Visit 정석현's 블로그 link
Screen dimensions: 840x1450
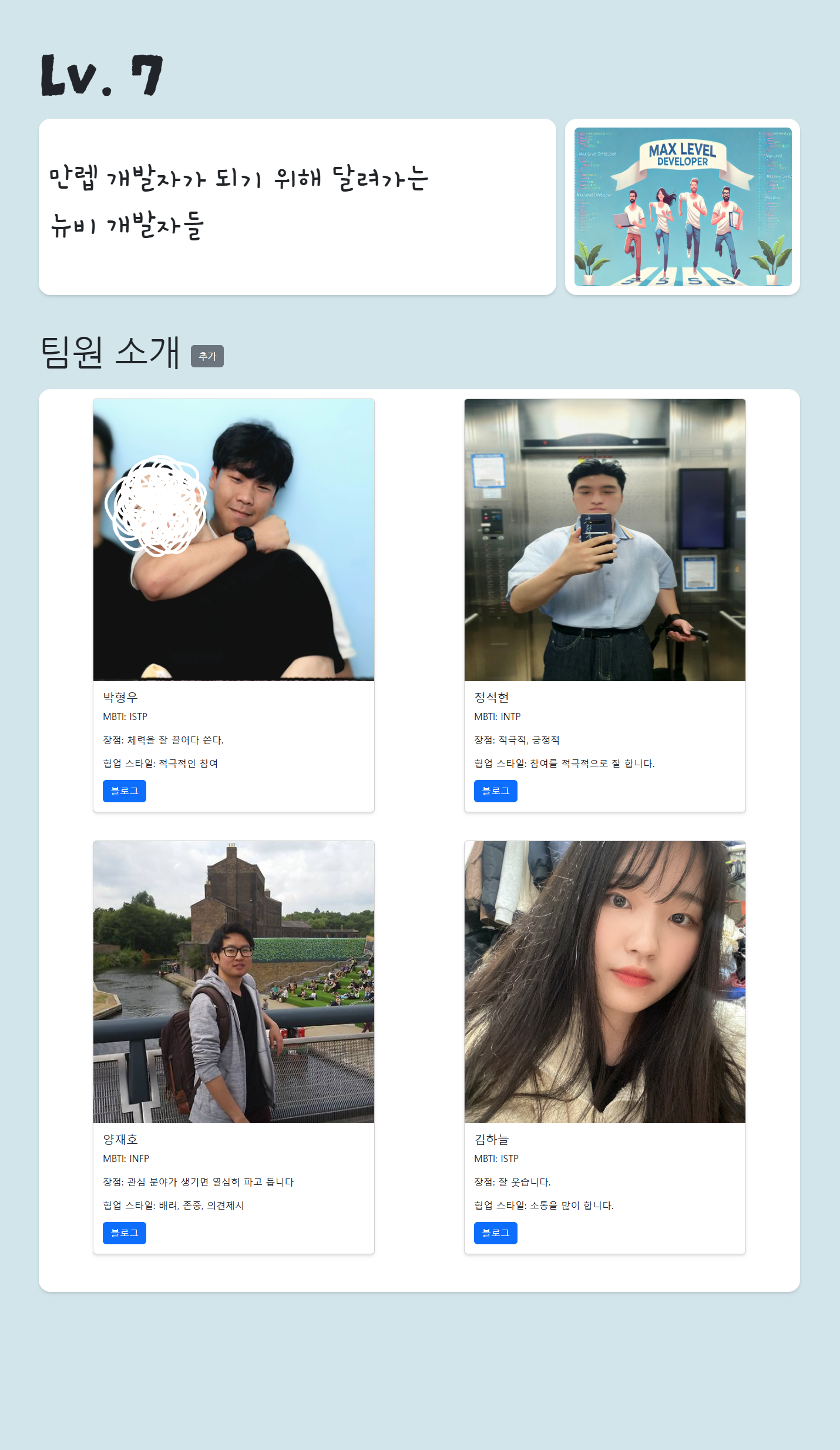[x=495, y=791]
